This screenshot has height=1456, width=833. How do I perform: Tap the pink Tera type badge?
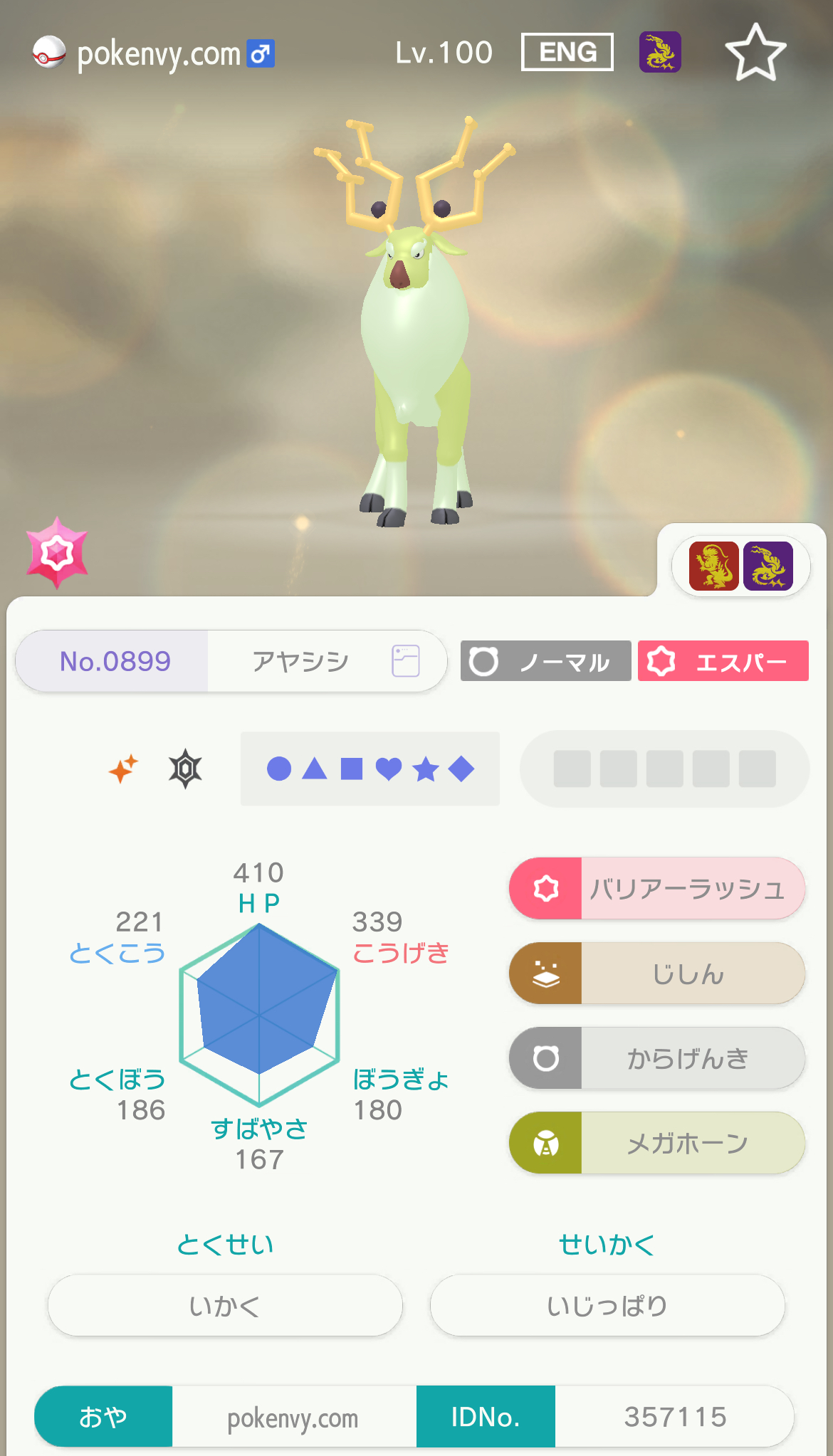[57, 553]
